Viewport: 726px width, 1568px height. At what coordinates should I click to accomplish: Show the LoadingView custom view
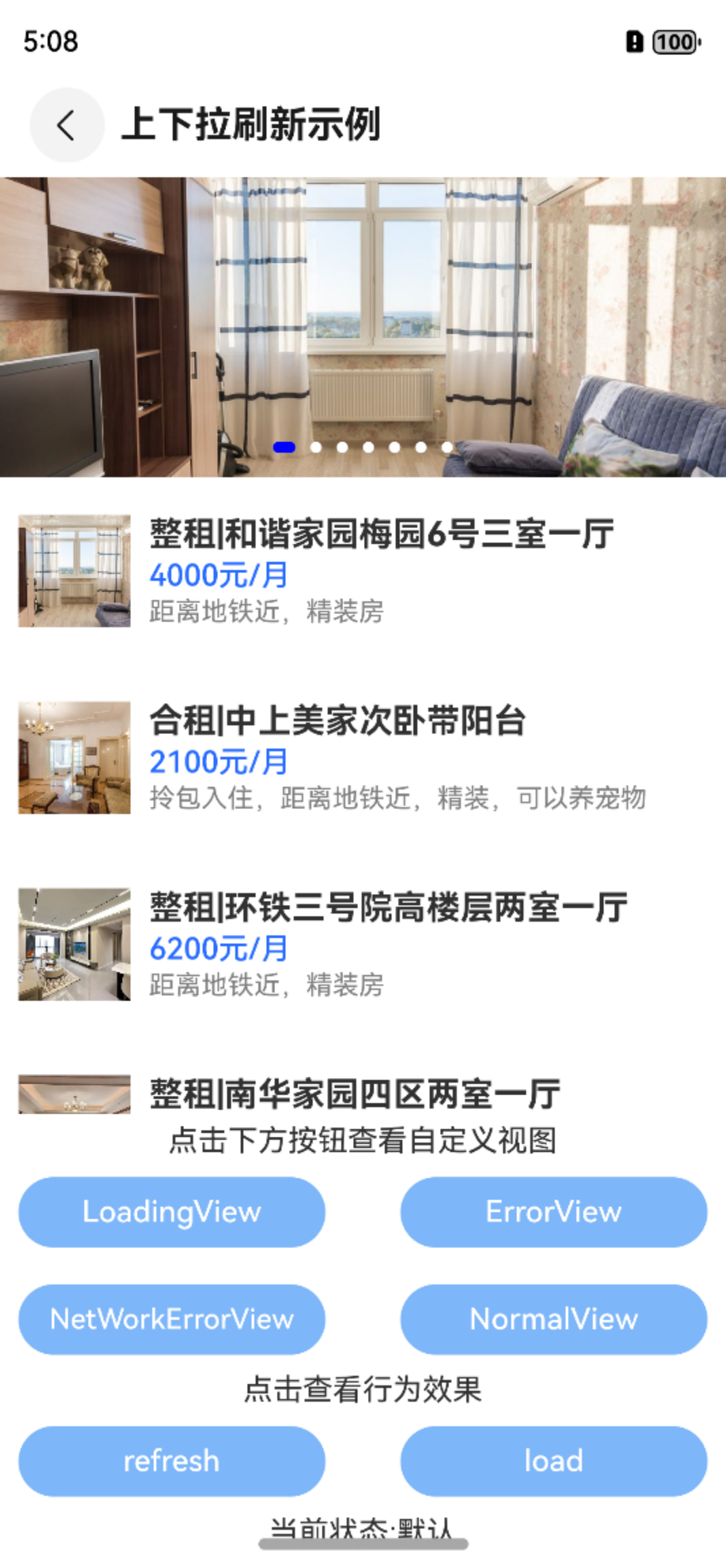172,1211
